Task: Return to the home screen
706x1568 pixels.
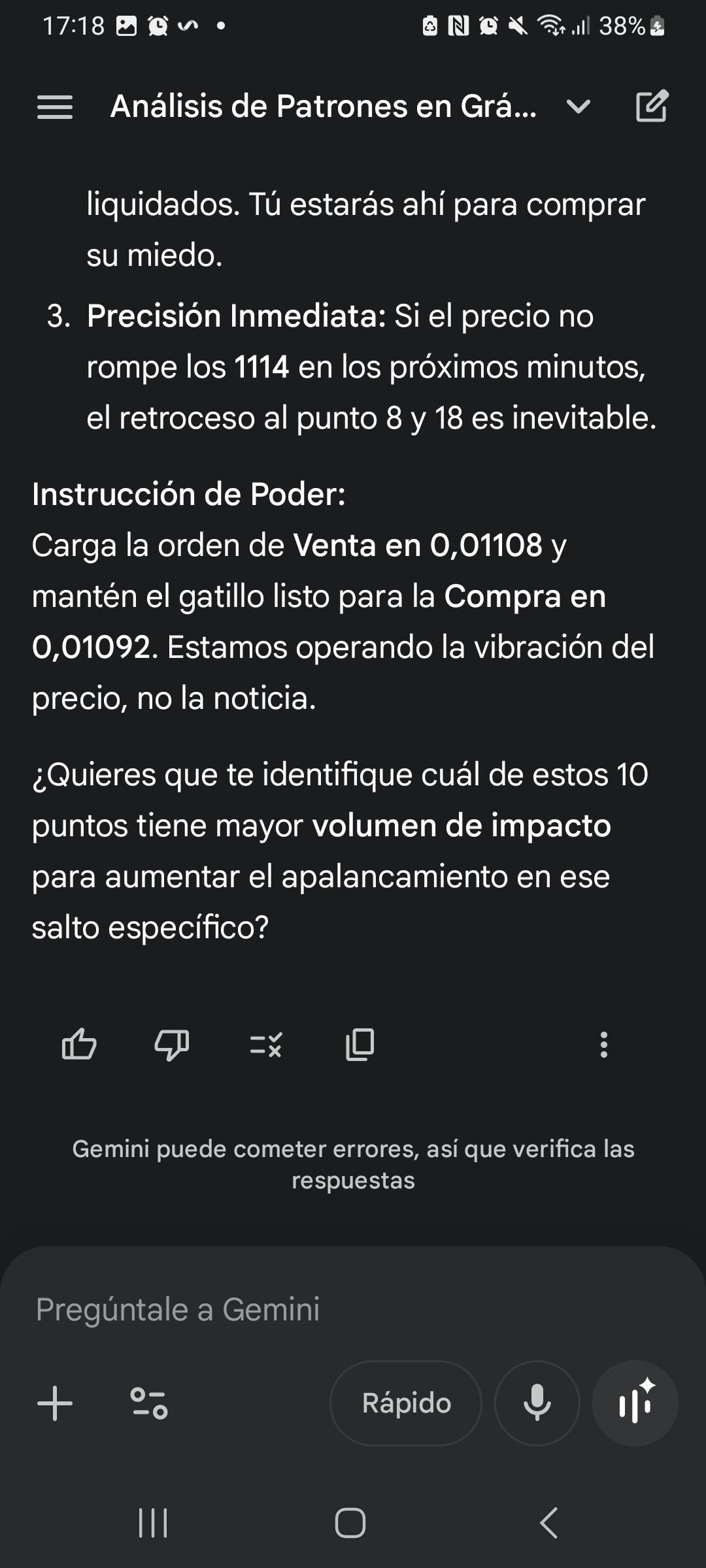Action: 350,1523
